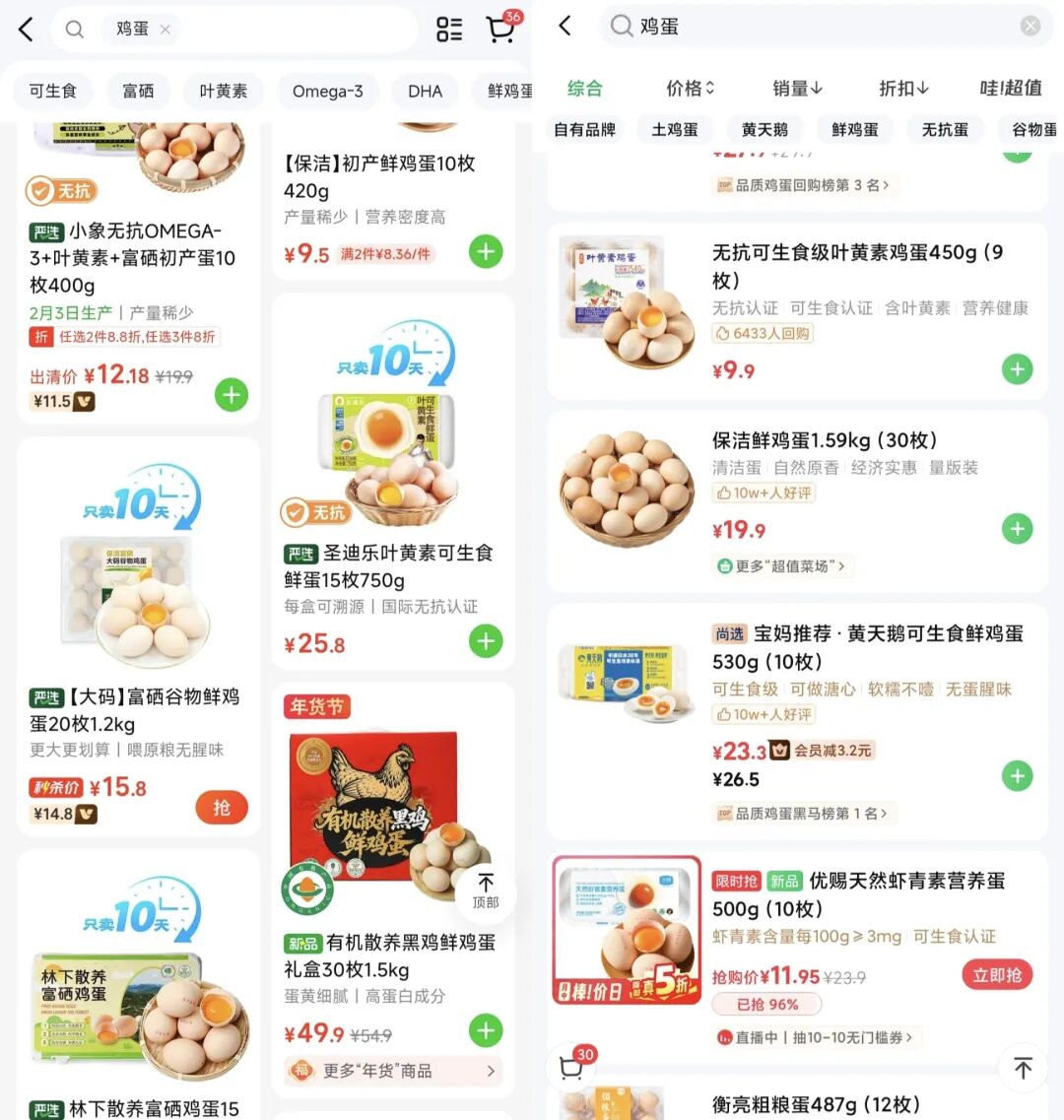Click the back-to-top arrow at bottom right

pos(1022,1067)
